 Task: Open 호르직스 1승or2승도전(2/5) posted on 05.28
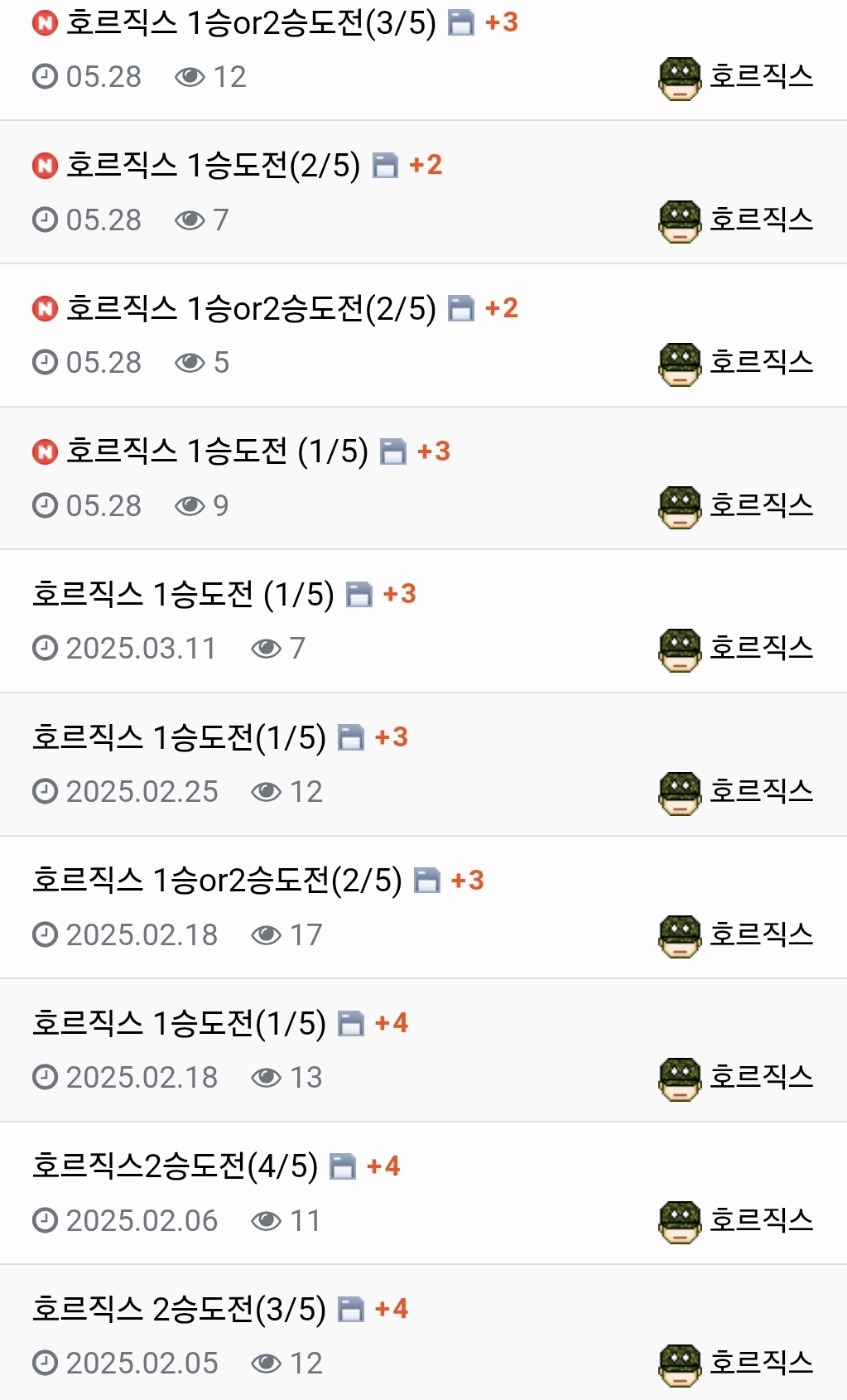(x=250, y=309)
